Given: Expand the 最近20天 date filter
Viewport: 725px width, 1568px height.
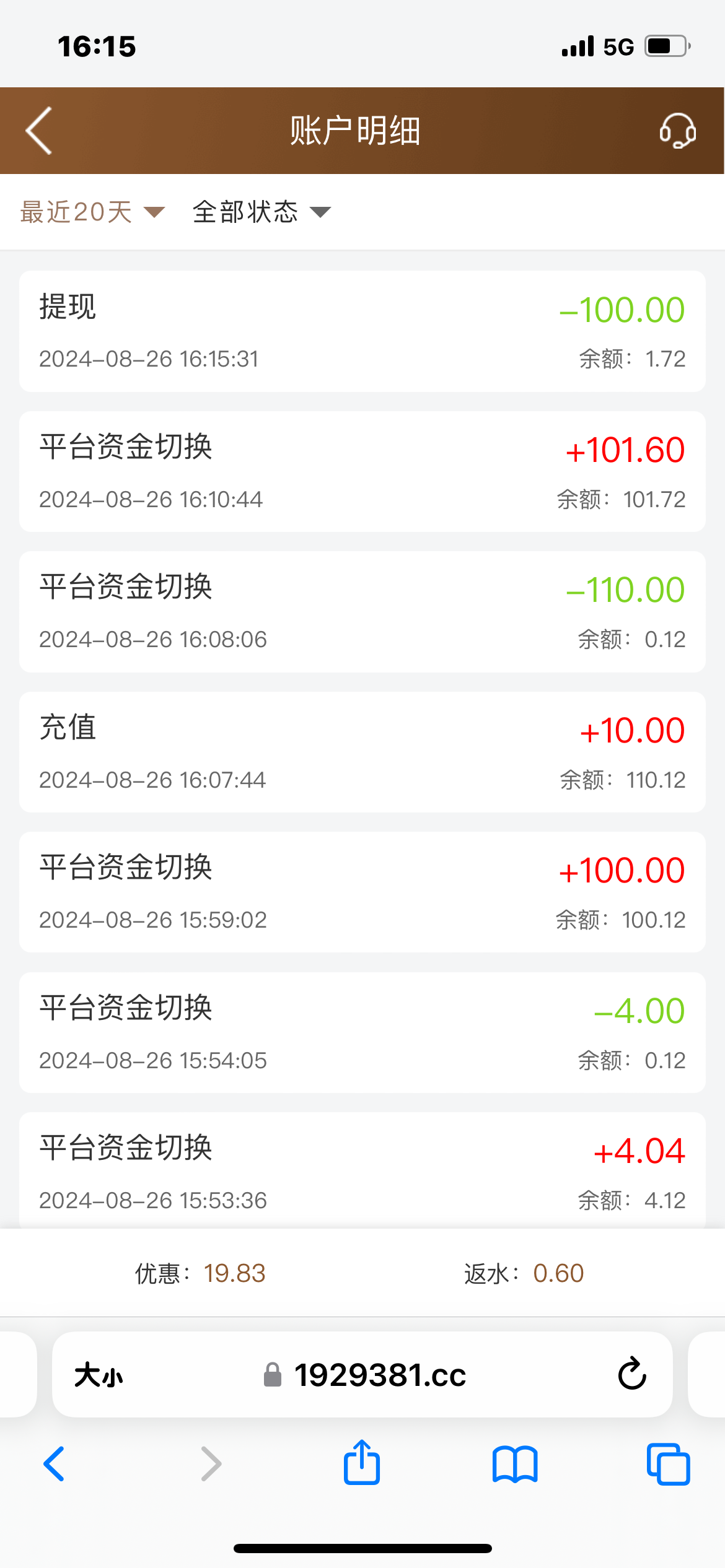Looking at the screenshot, I should [x=92, y=212].
